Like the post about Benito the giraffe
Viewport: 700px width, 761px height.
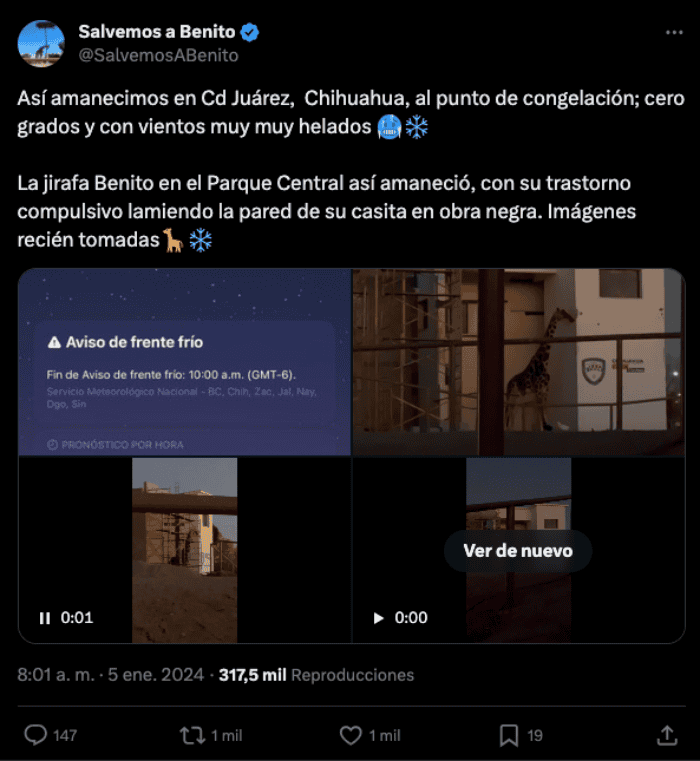pos(350,735)
